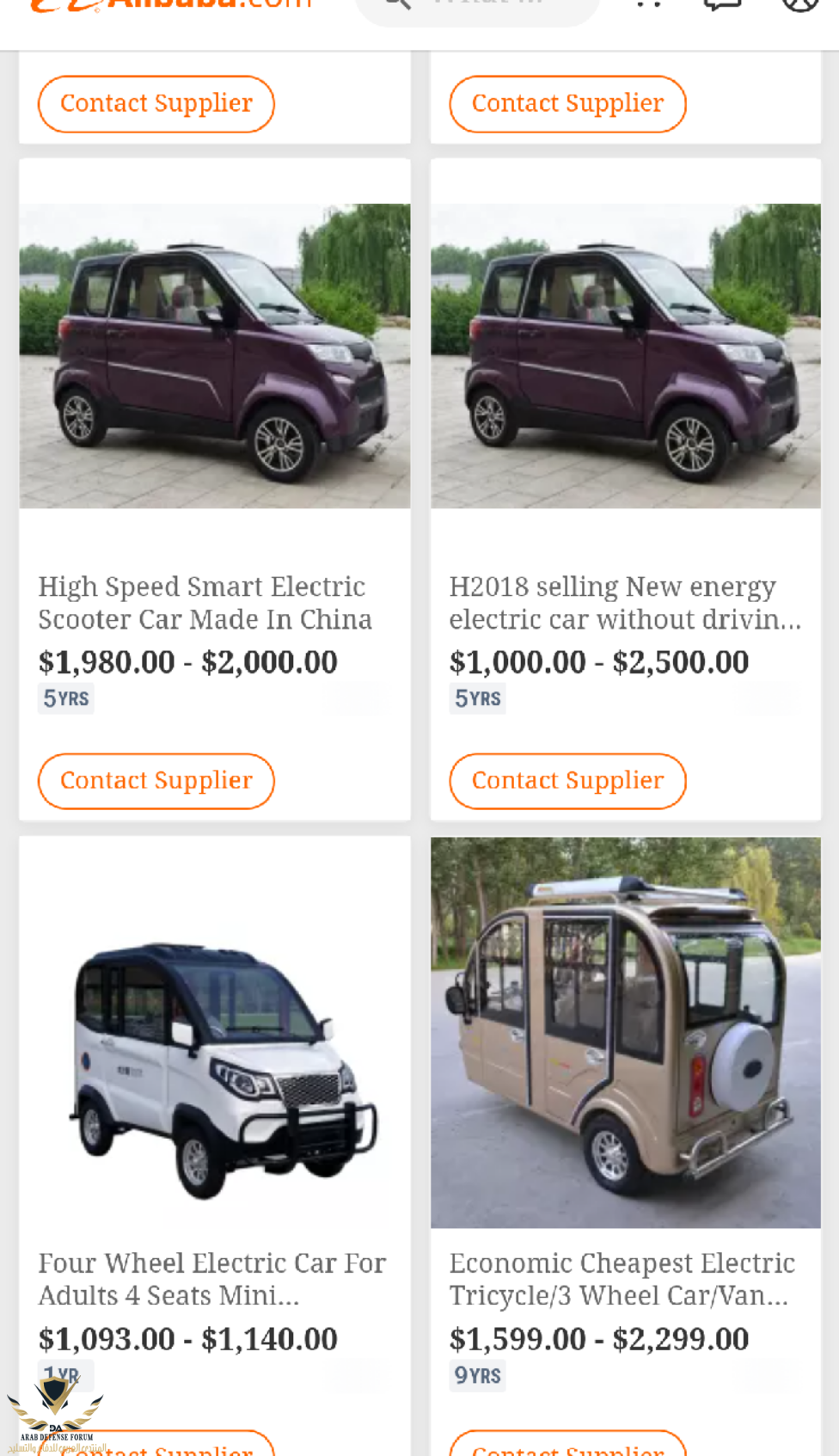
Task: Open High Speed Smart Electric Scooter Car listing
Action: [x=205, y=602]
